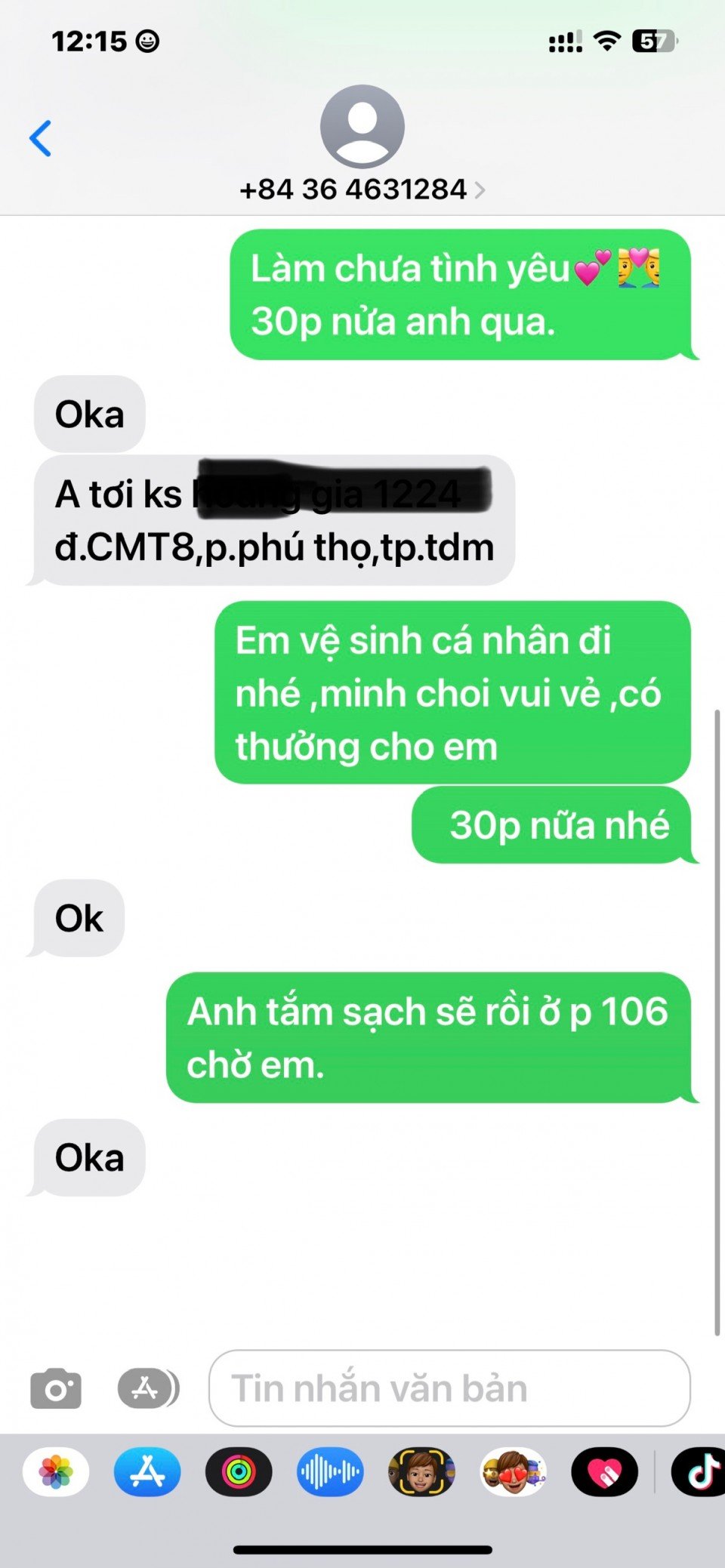Open the TikTok iMessage app
725x1568 pixels.
tap(699, 1472)
